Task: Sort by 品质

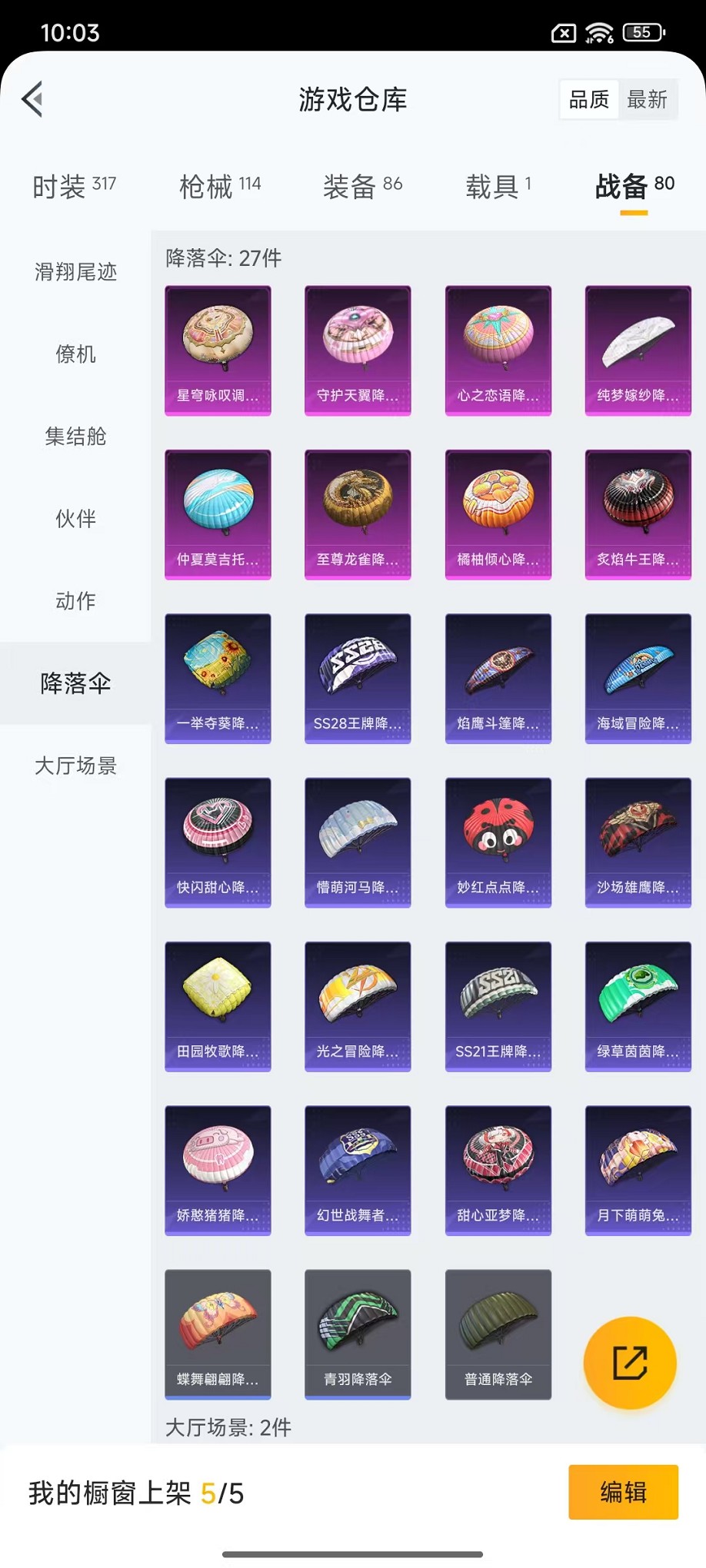Action: pyautogui.click(x=589, y=99)
